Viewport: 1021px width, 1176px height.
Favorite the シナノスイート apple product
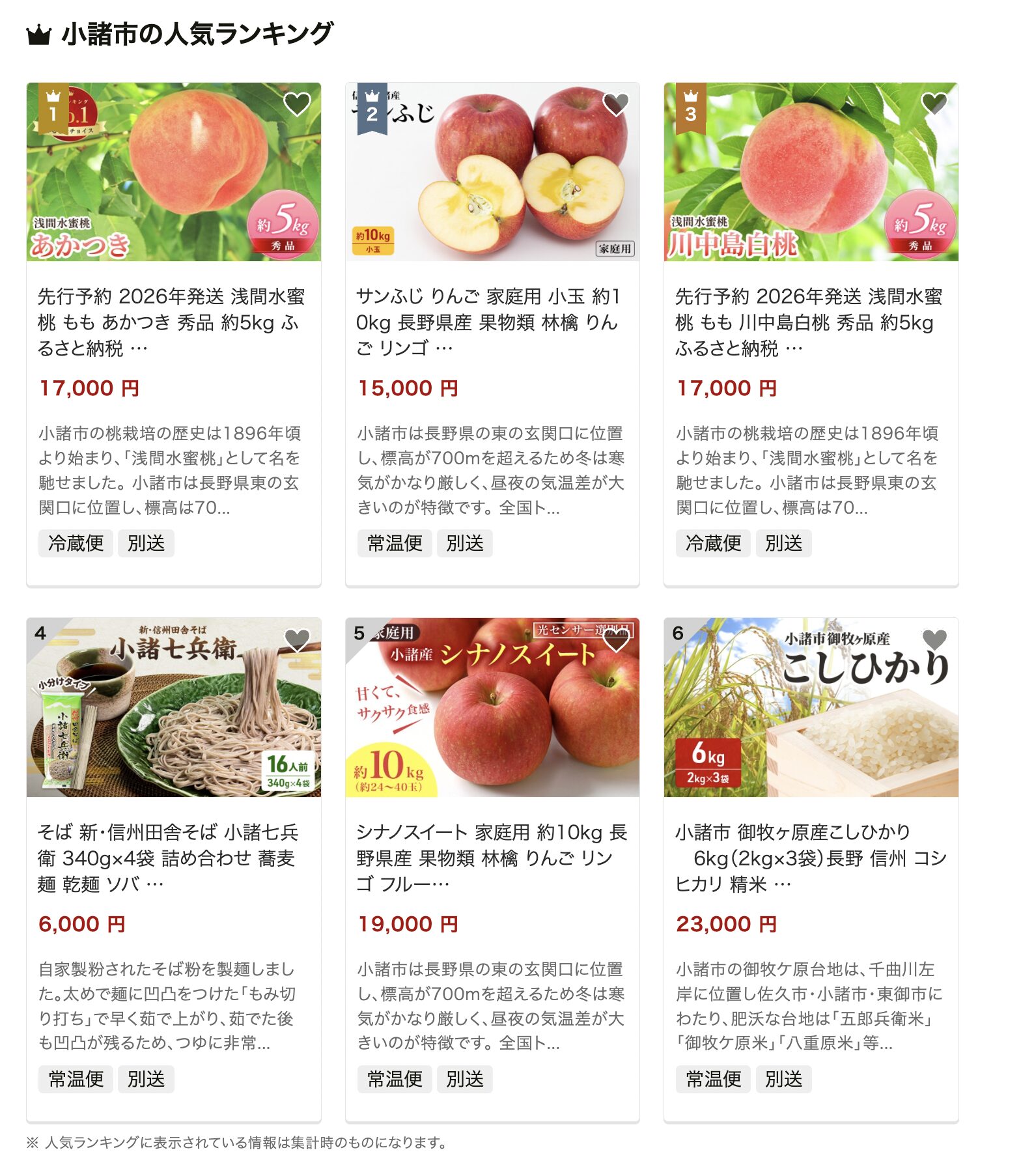615,639
